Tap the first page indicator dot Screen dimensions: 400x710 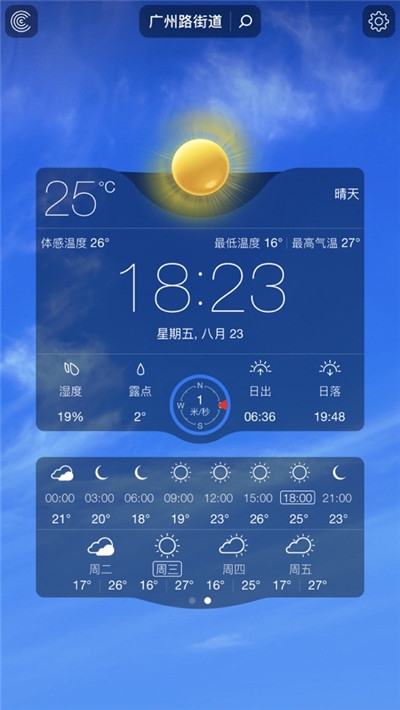pos(192,600)
